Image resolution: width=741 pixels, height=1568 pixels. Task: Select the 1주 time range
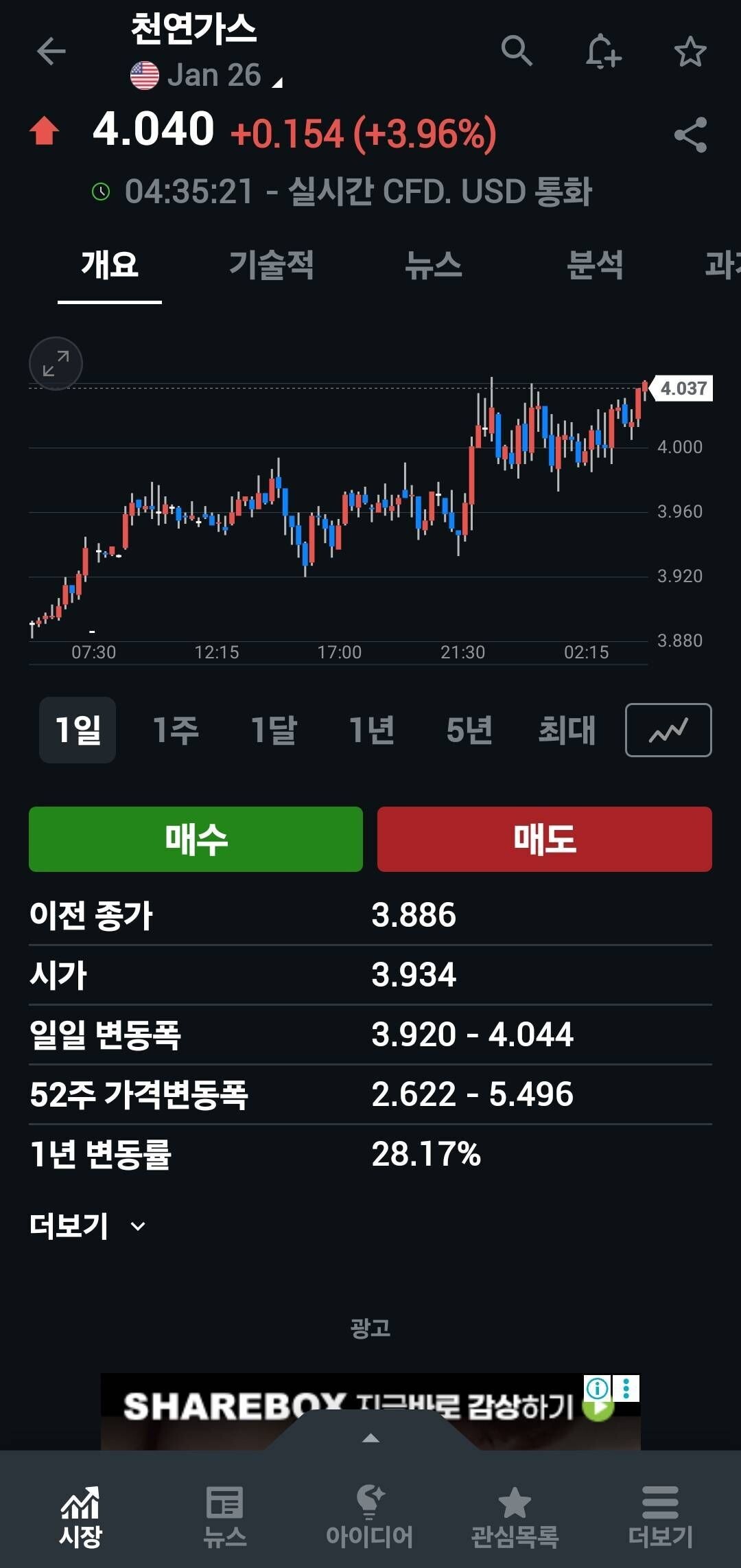click(176, 730)
